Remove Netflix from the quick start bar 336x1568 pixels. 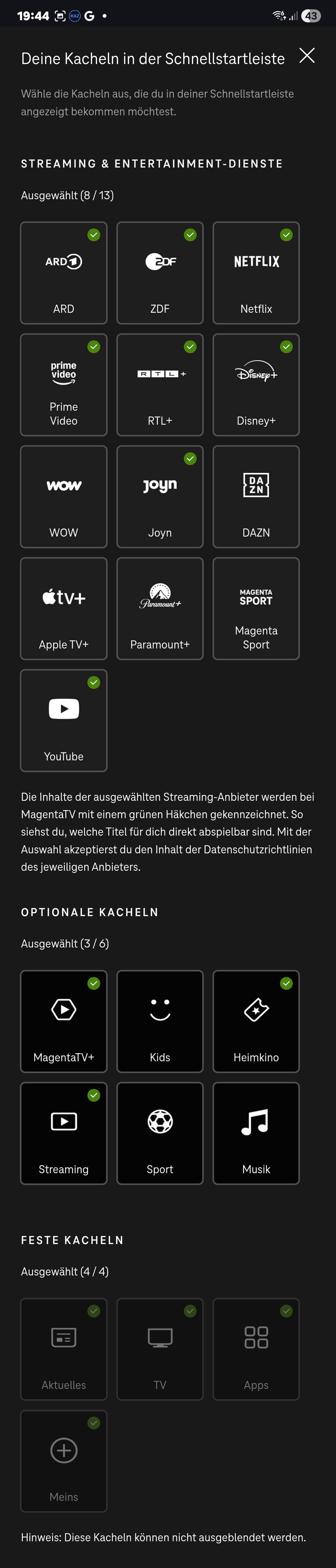tap(256, 273)
